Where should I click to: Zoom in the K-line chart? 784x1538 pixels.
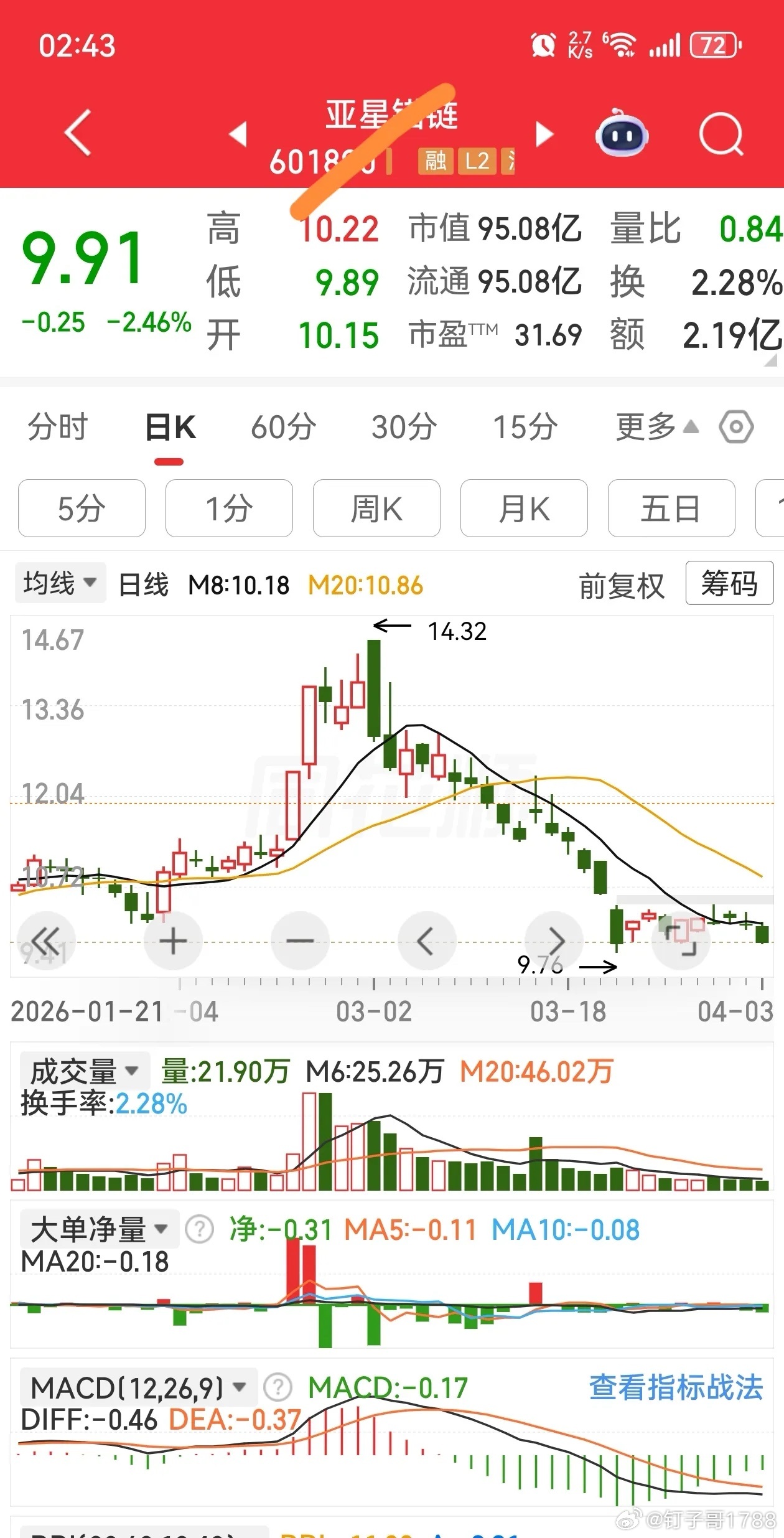tap(173, 940)
